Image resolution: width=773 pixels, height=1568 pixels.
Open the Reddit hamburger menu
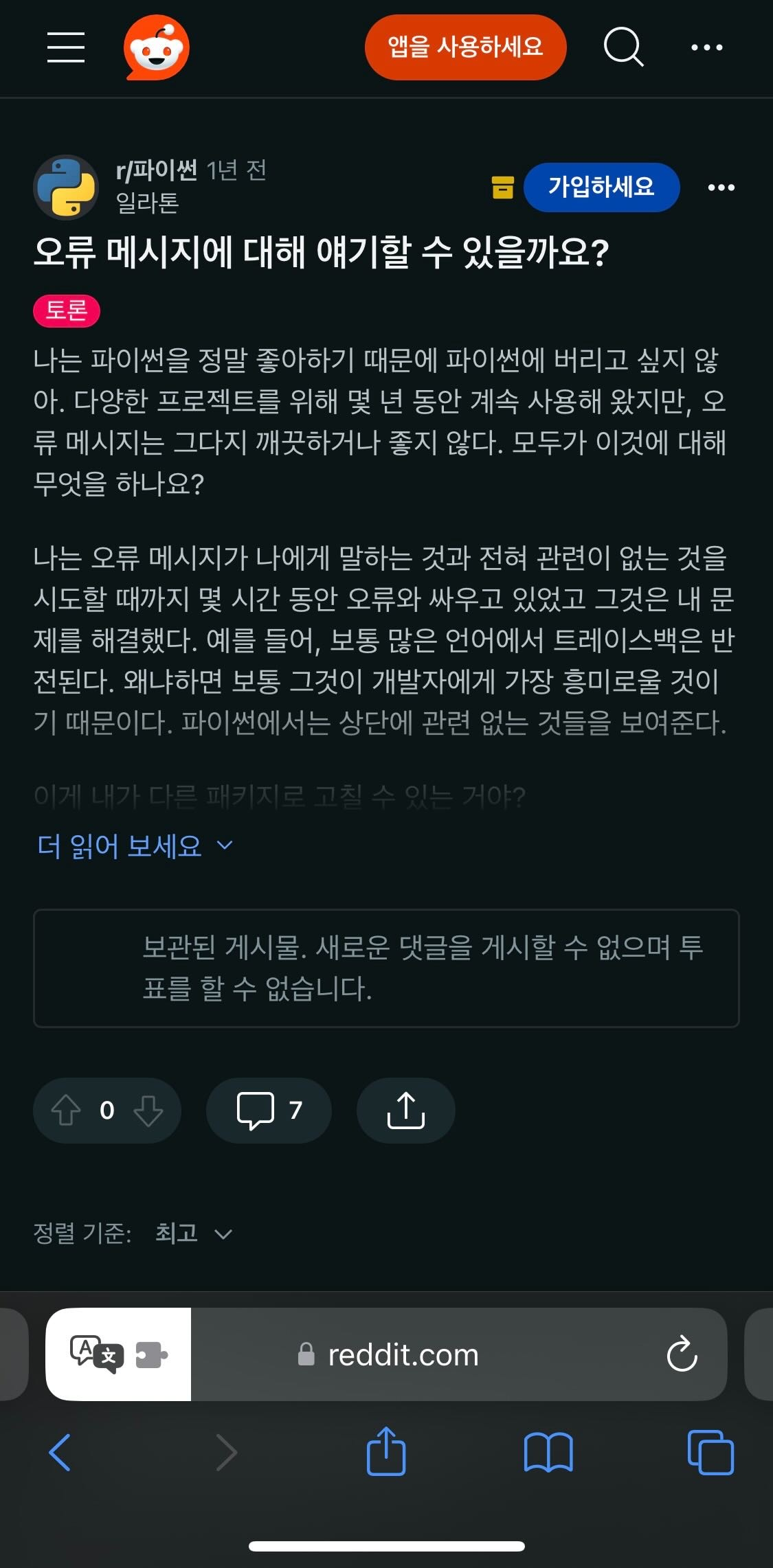pyautogui.click(x=65, y=47)
